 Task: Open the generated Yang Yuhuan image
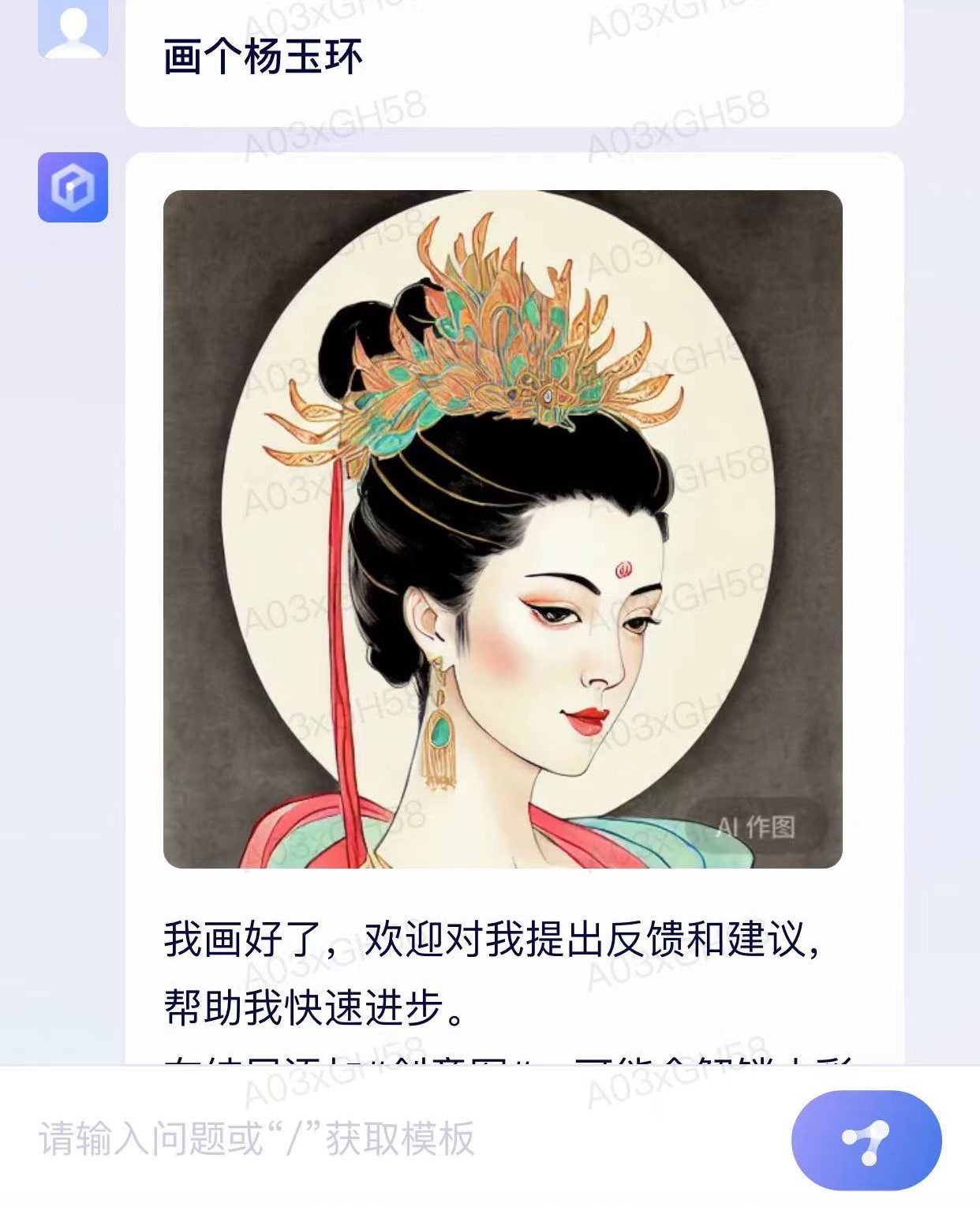pos(503,529)
